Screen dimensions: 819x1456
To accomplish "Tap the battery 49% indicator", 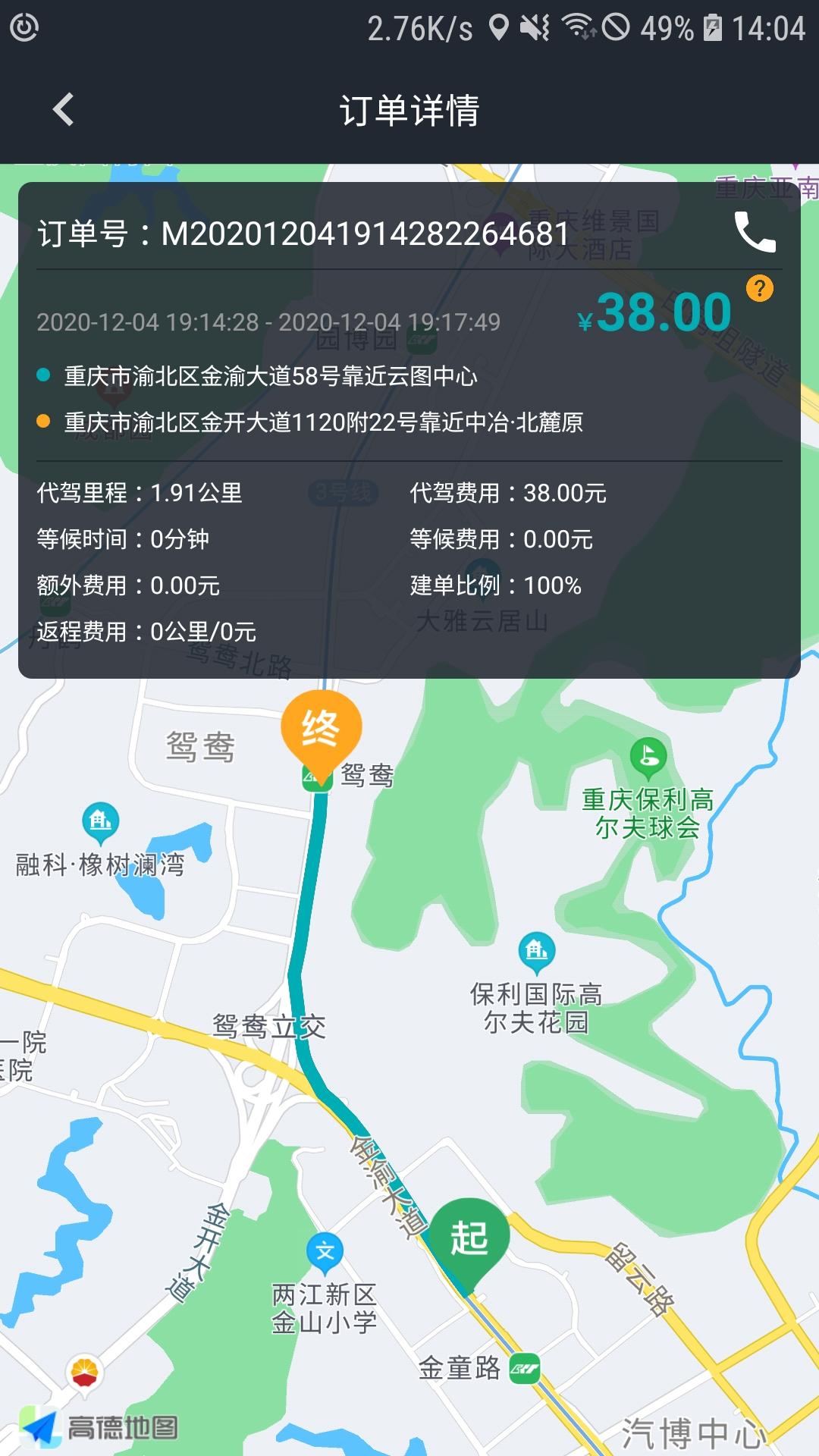I will tap(666, 25).
